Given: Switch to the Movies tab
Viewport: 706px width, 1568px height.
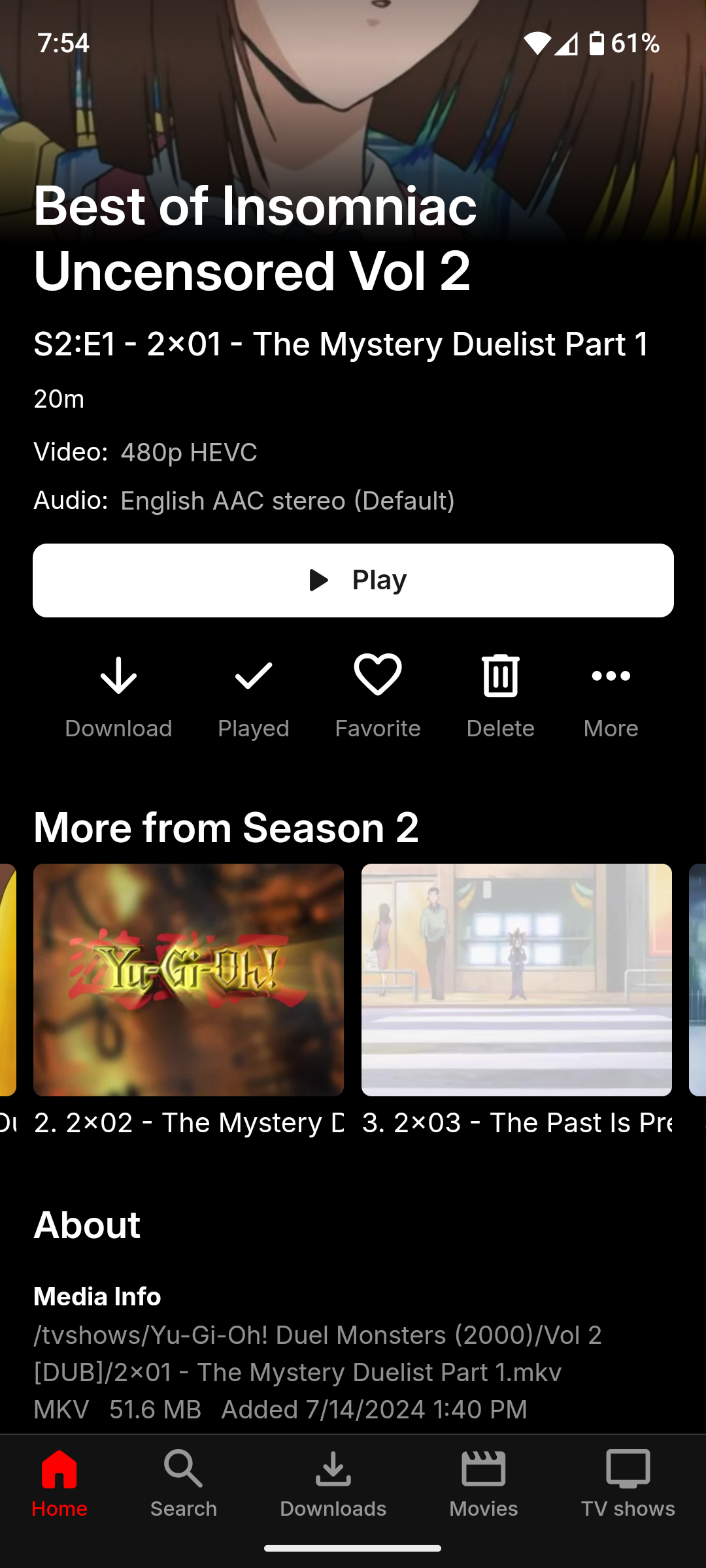Looking at the screenshot, I should 484,1484.
